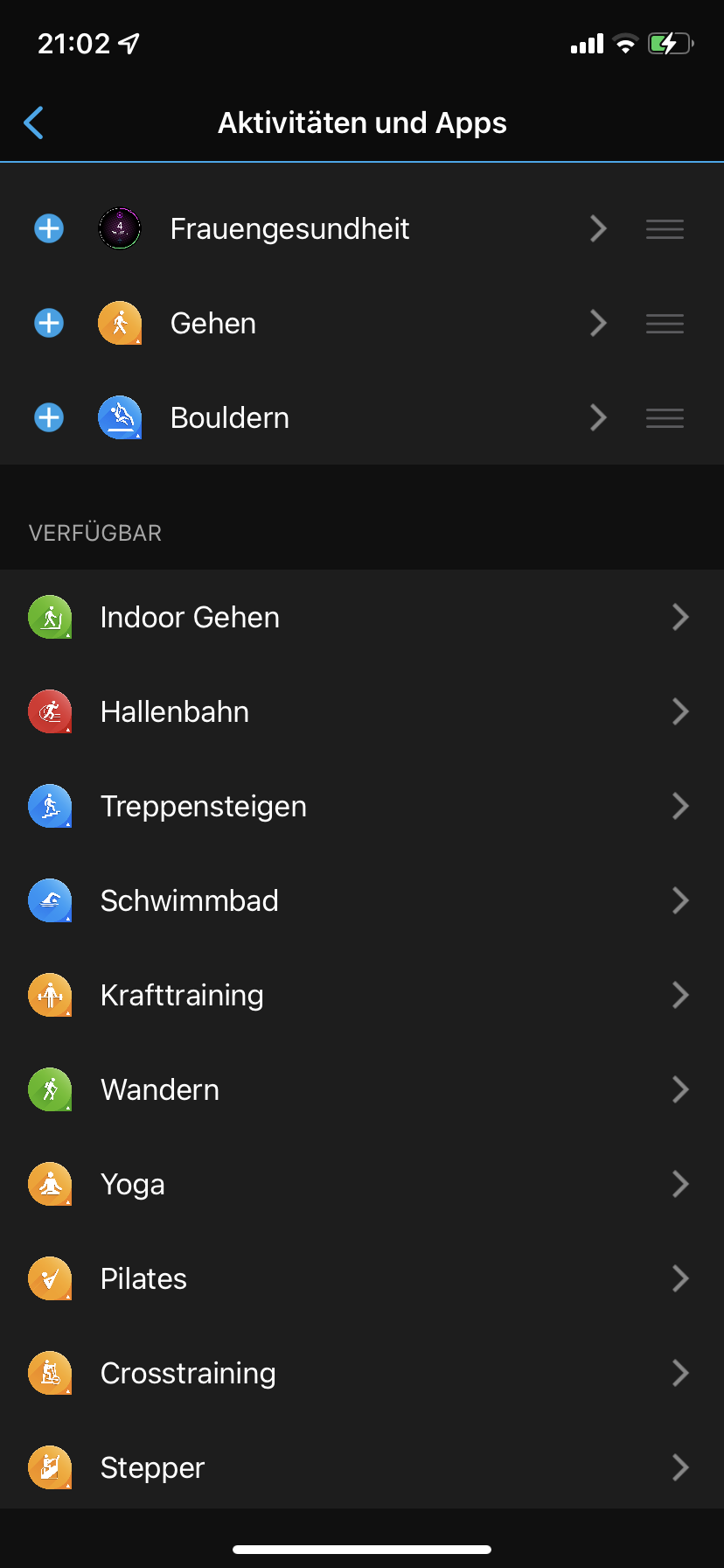Viewport: 724px width, 1568px height.
Task: Open the Gehen activity row
Action: click(350, 324)
